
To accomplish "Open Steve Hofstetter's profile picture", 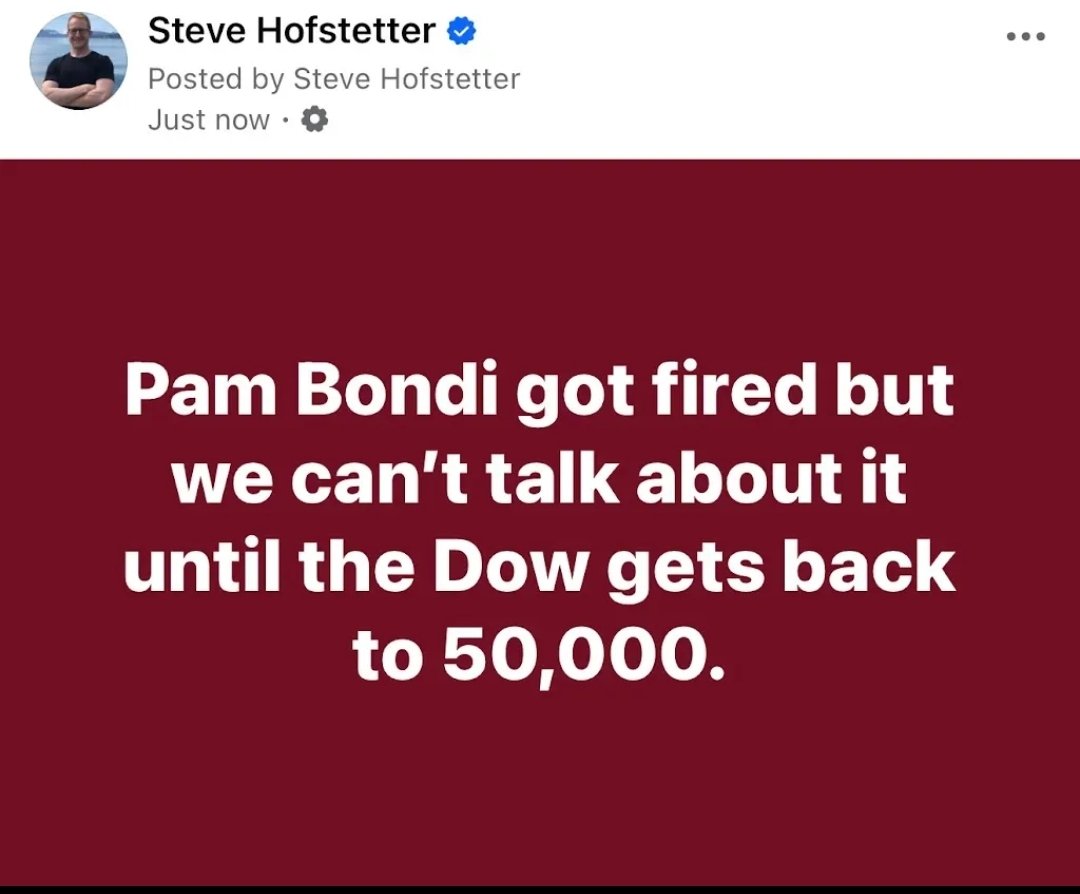I will coord(79,62).
